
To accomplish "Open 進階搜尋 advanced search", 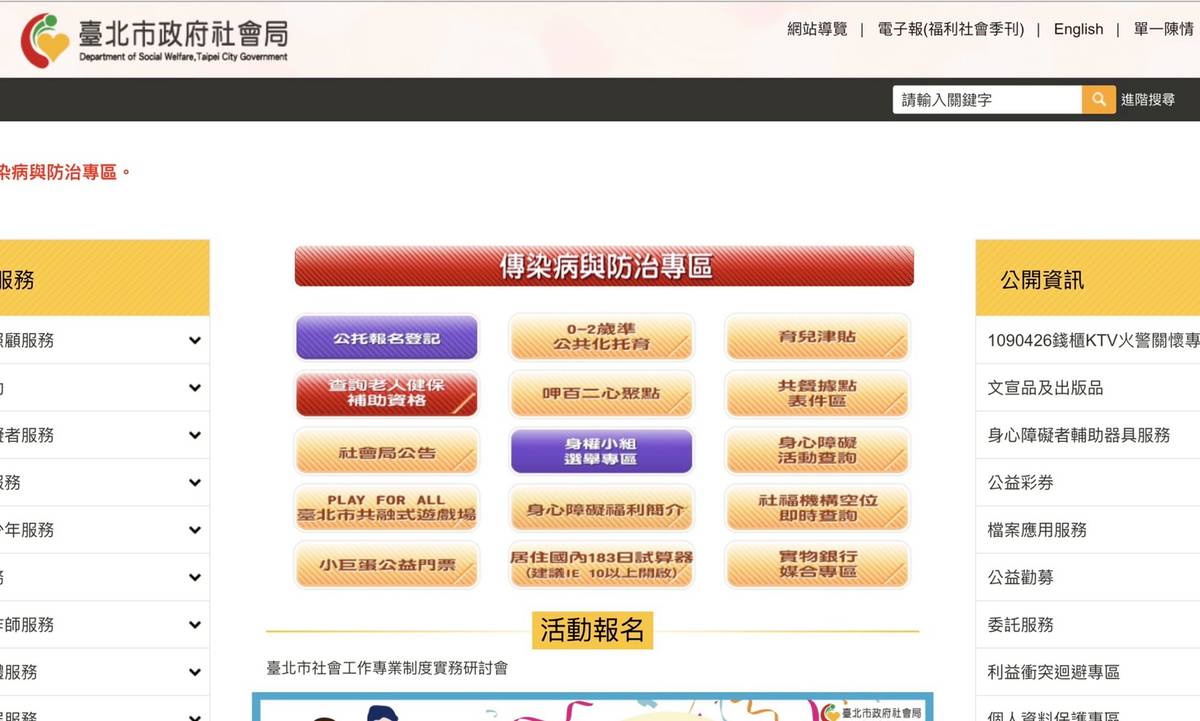I will (1147, 100).
